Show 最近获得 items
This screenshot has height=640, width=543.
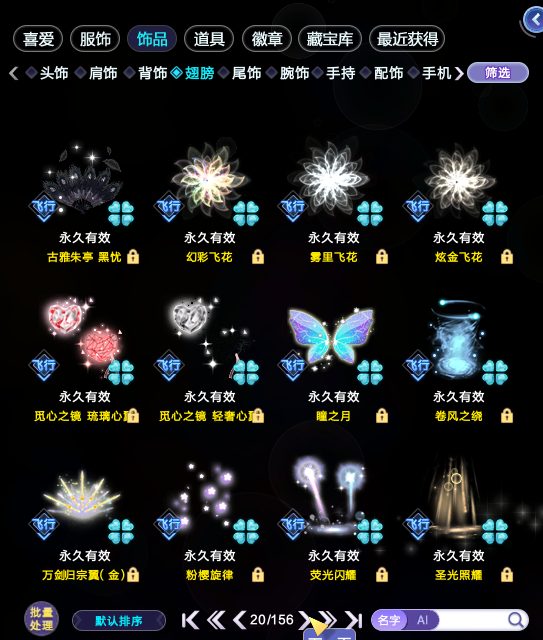tap(407, 39)
